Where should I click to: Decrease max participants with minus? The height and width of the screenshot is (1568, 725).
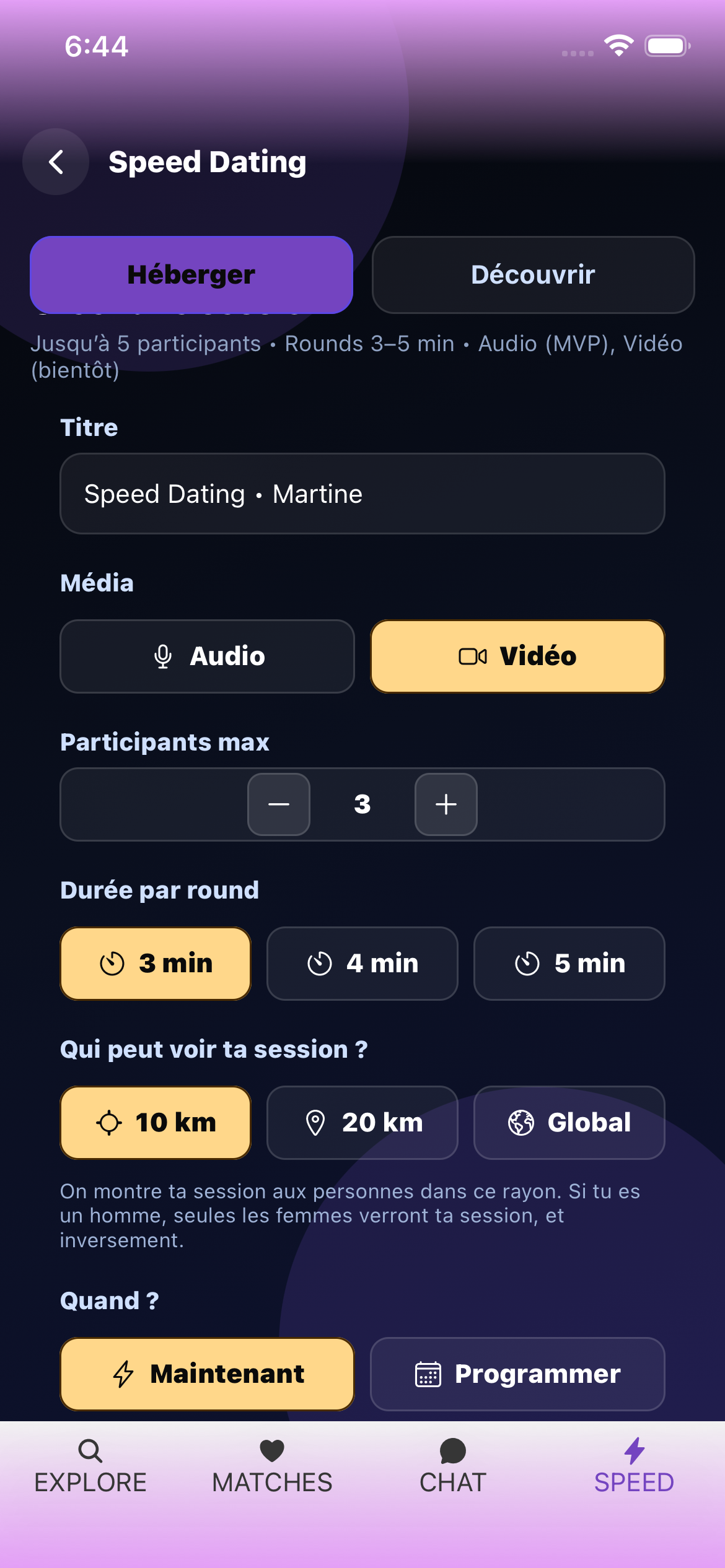click(279, 804)
